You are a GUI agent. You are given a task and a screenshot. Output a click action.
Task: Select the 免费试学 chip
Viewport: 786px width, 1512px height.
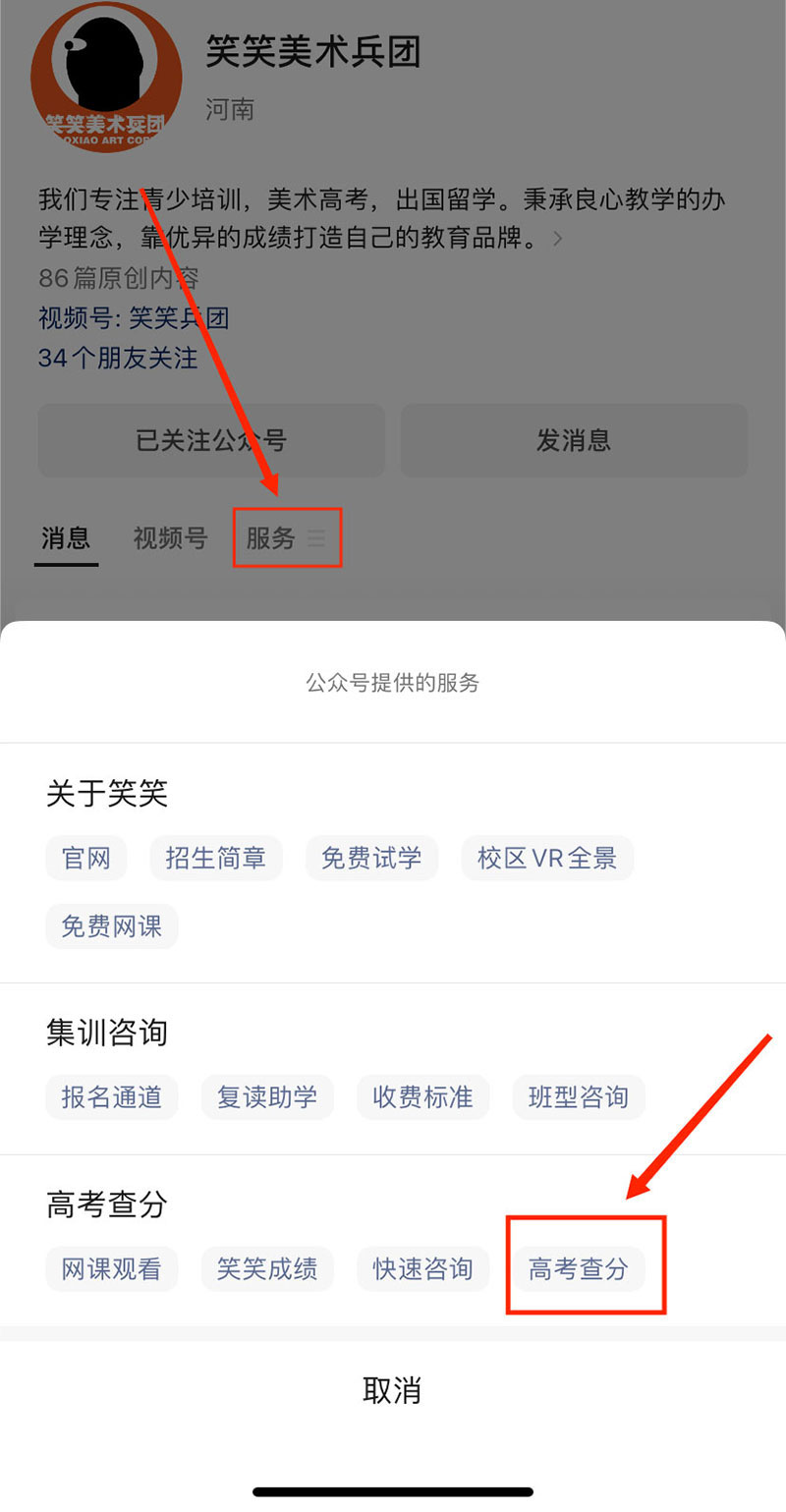[x=371, y=858]
